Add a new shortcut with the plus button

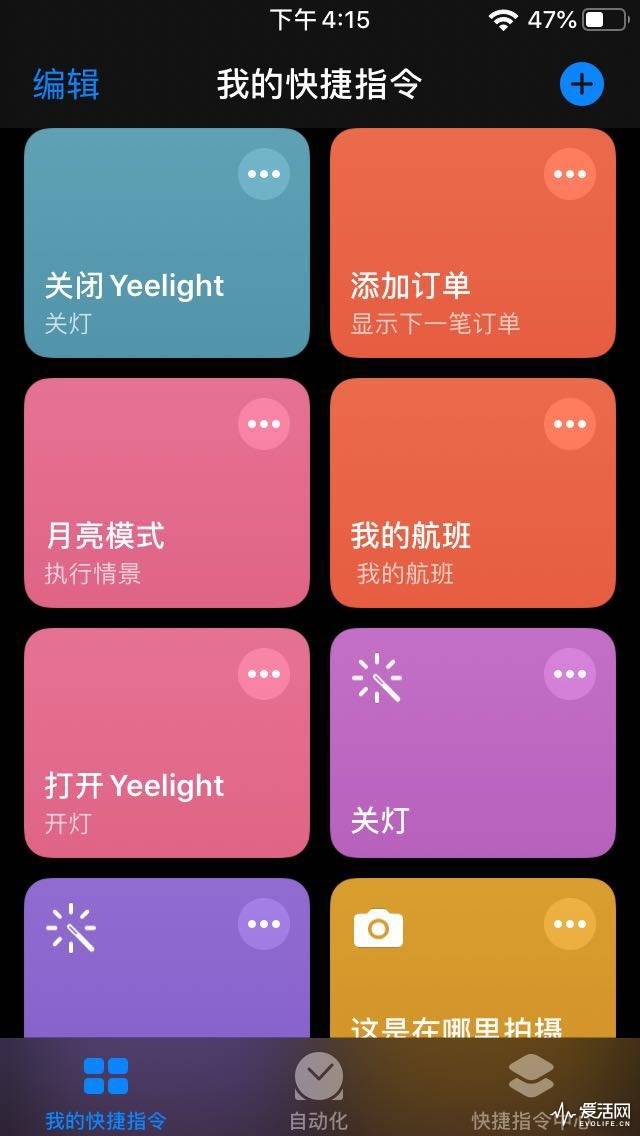[582, 85]
